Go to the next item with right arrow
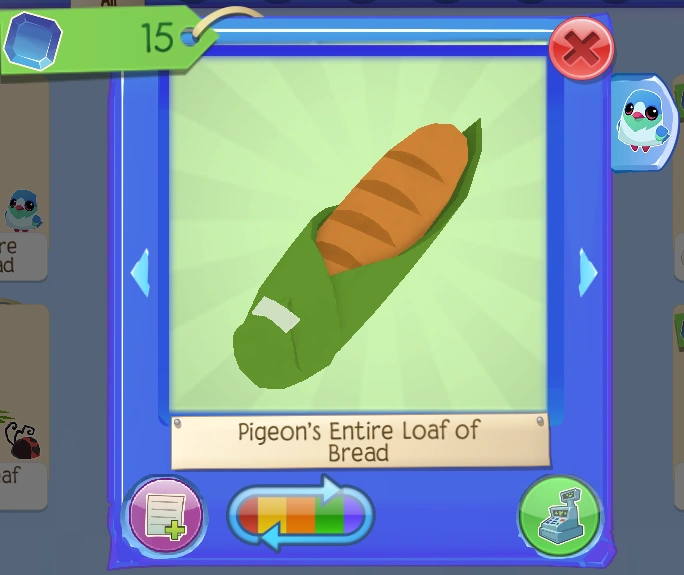This screenshot has height=575, width=684. [x=588, y=271]
